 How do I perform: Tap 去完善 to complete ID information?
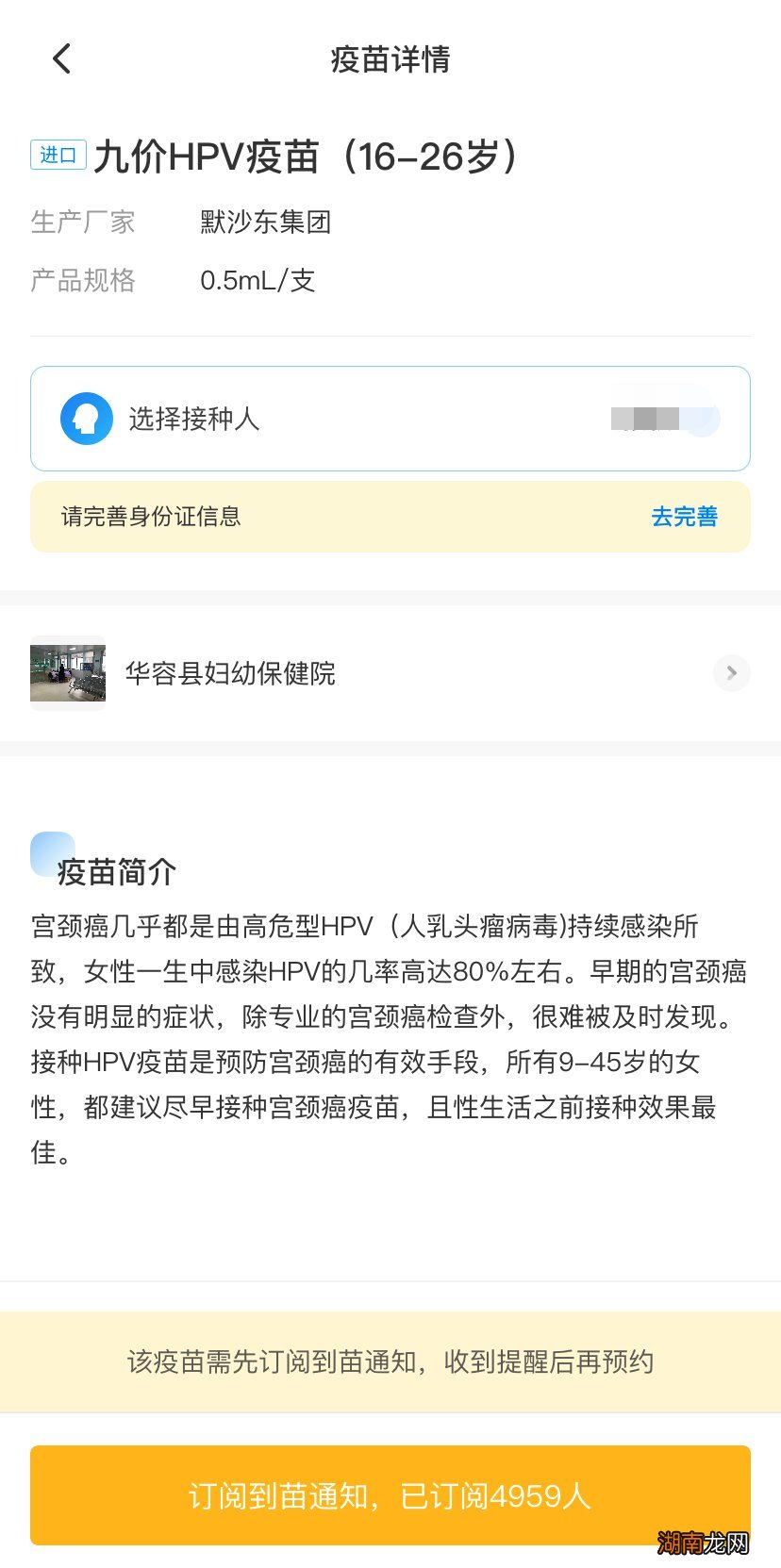pos(686,517)
